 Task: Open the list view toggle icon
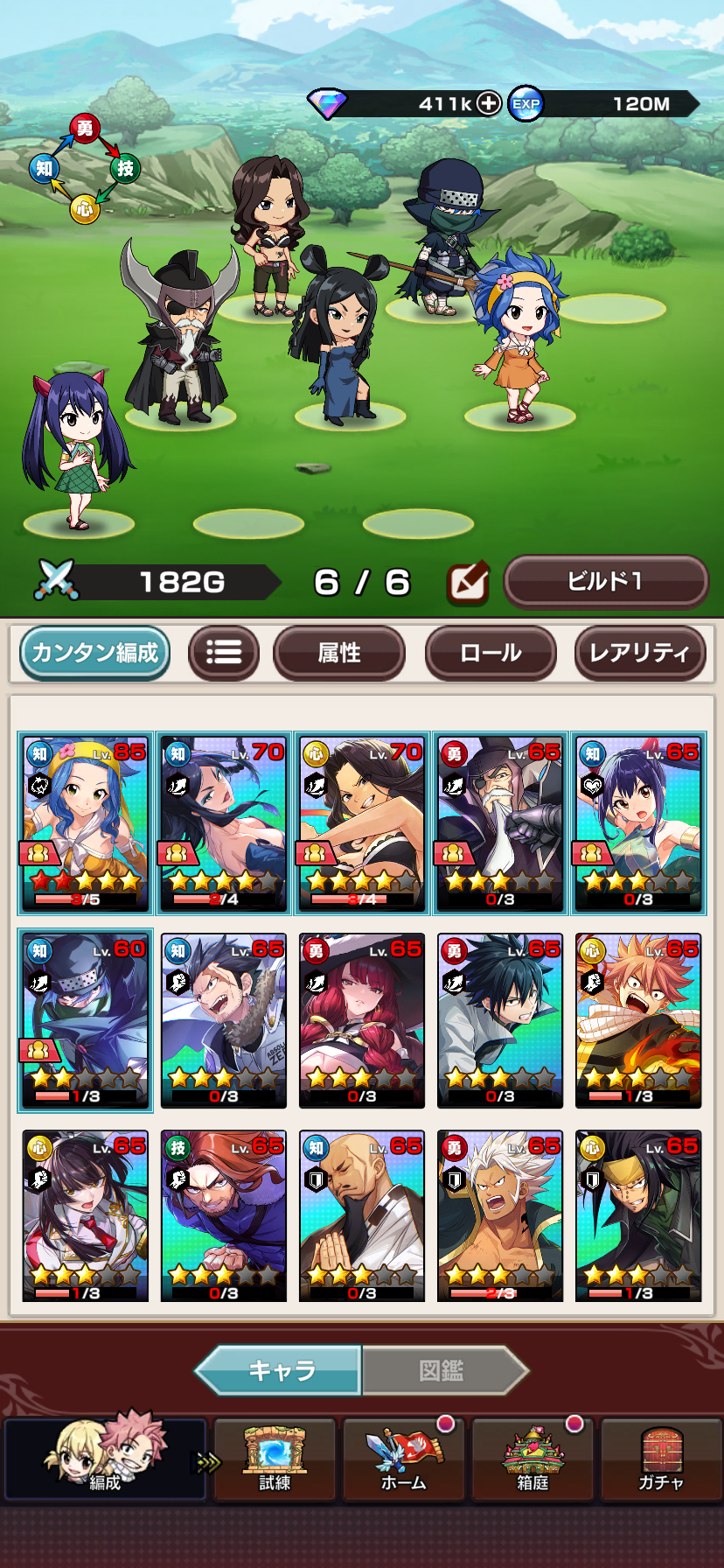coord(224,653)
